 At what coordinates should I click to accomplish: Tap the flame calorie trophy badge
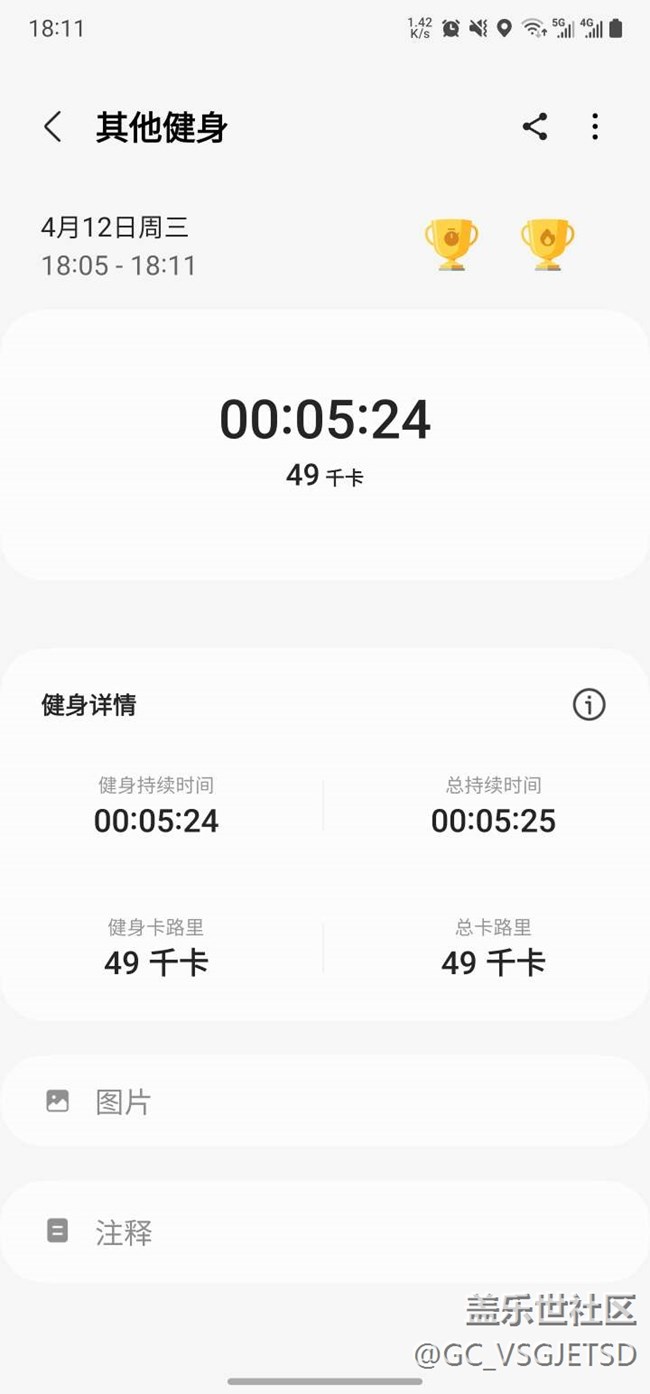[548, 245]
